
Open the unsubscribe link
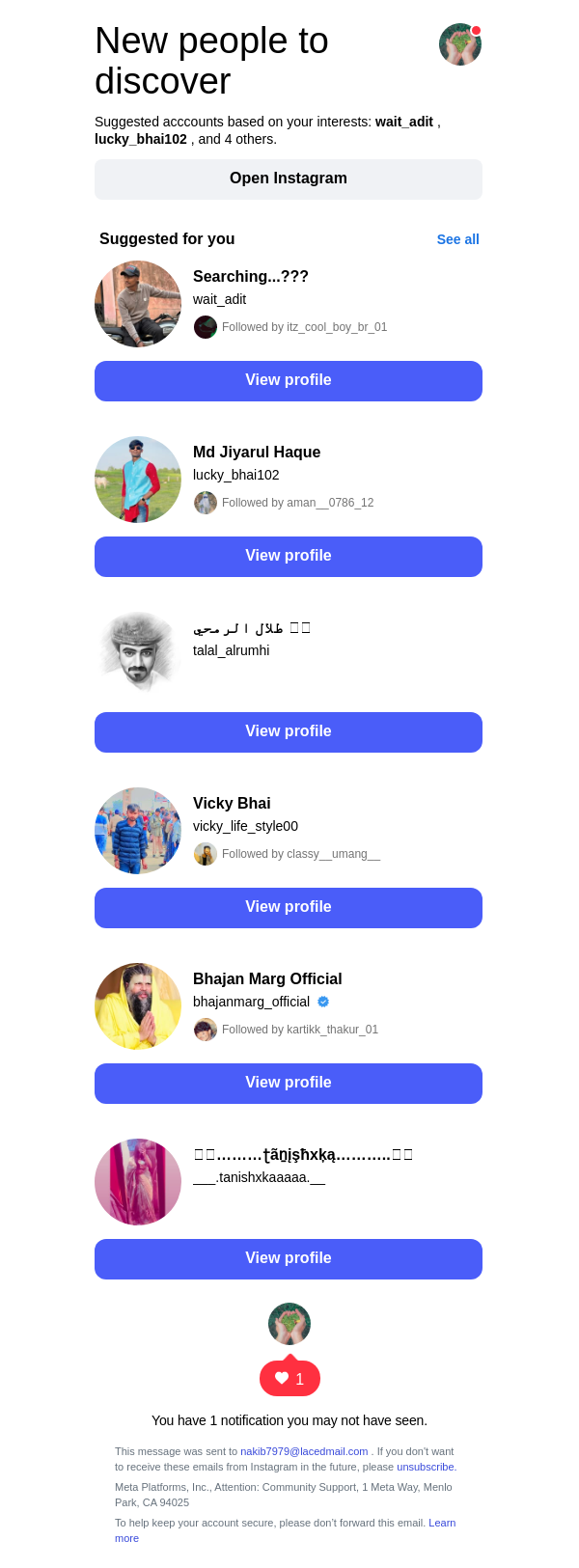coord(426,1467)
